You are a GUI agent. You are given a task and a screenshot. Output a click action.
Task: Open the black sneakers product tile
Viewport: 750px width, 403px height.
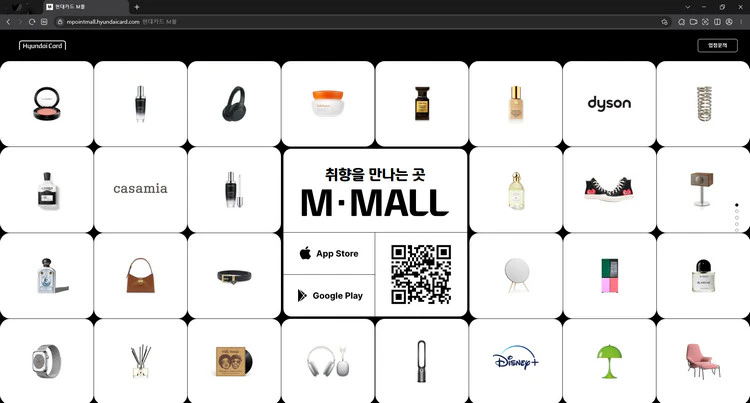tap(609, 188)
